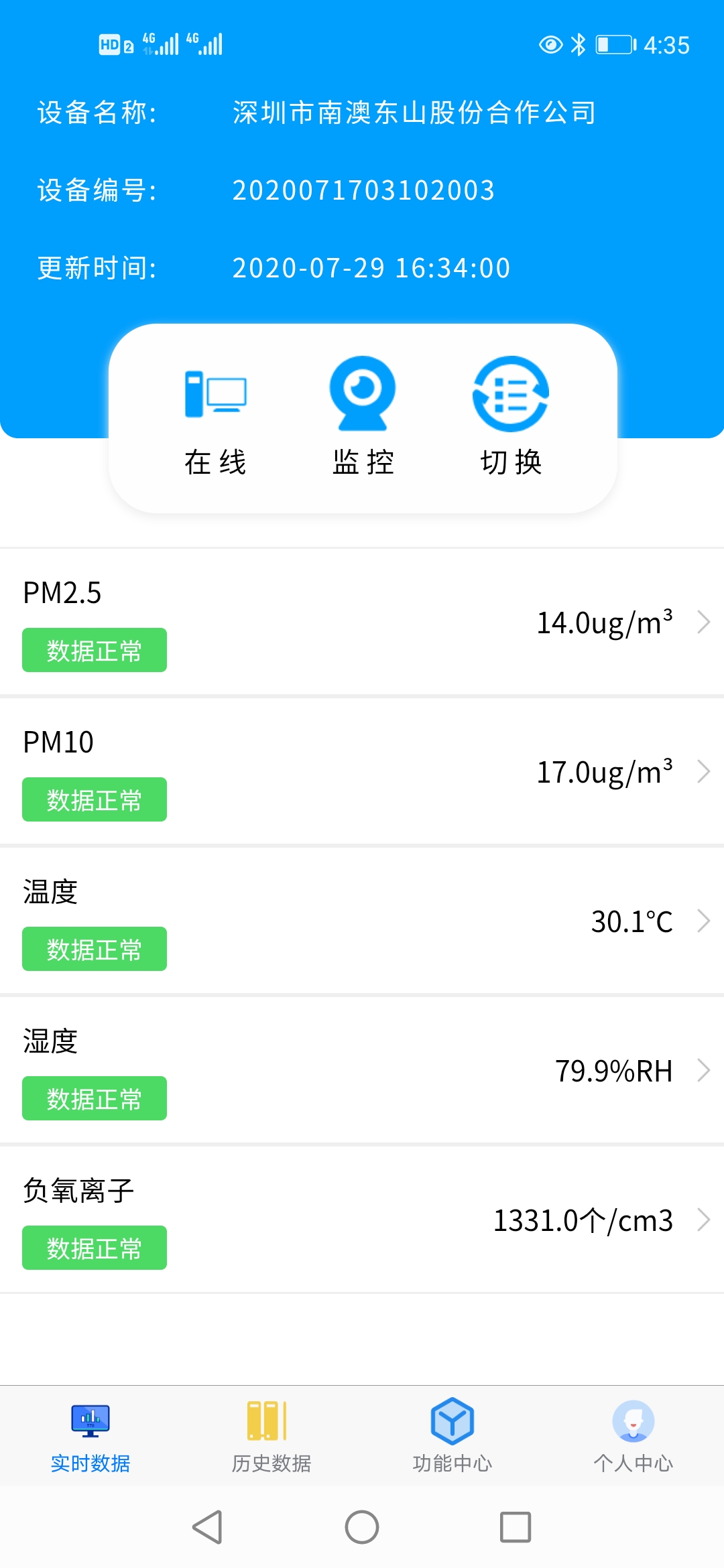Tap the system home button
724x1568 pixels.
coord(362,1527)
